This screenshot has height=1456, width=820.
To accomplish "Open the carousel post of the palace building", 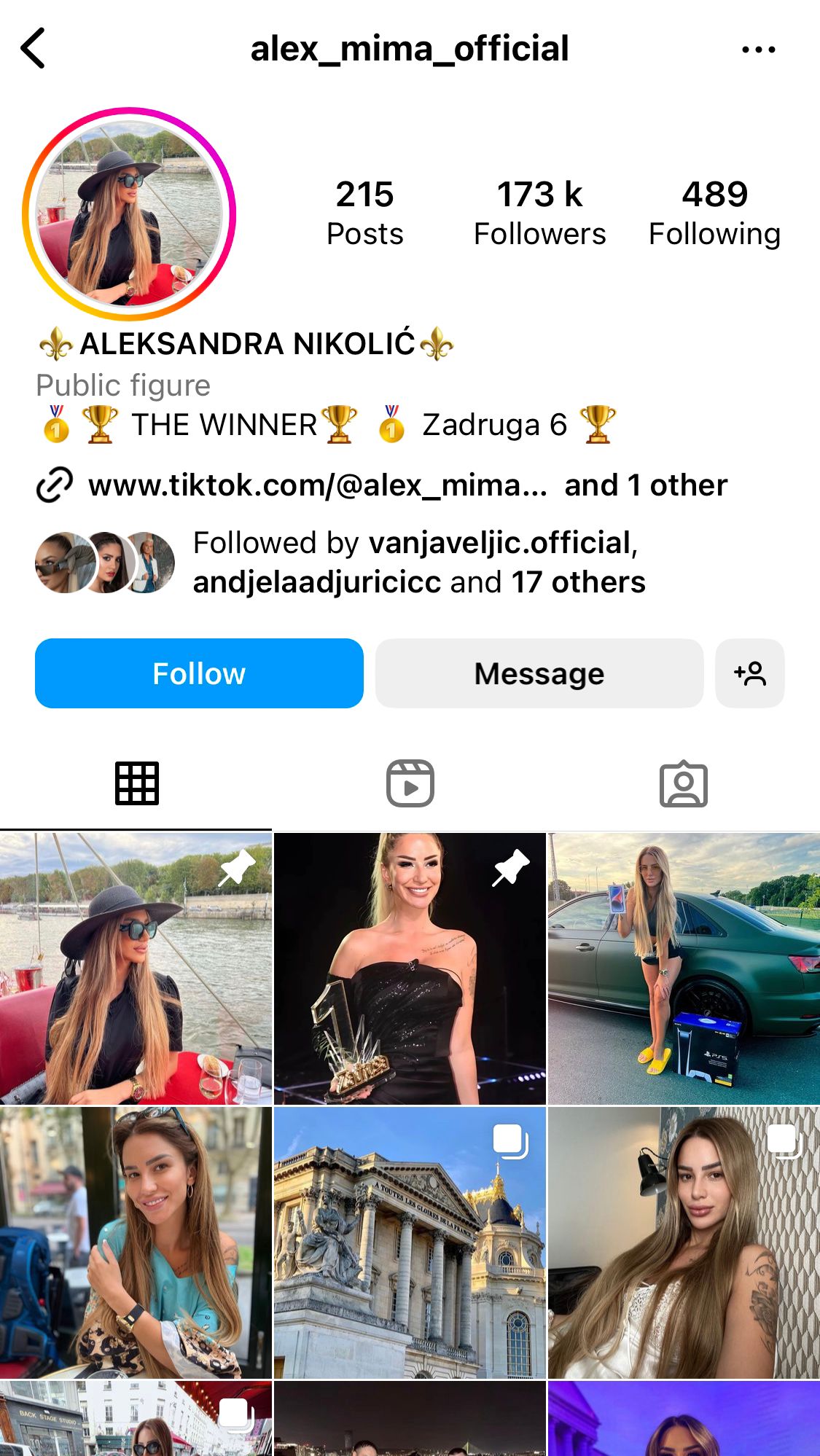I will point(410,1242).
